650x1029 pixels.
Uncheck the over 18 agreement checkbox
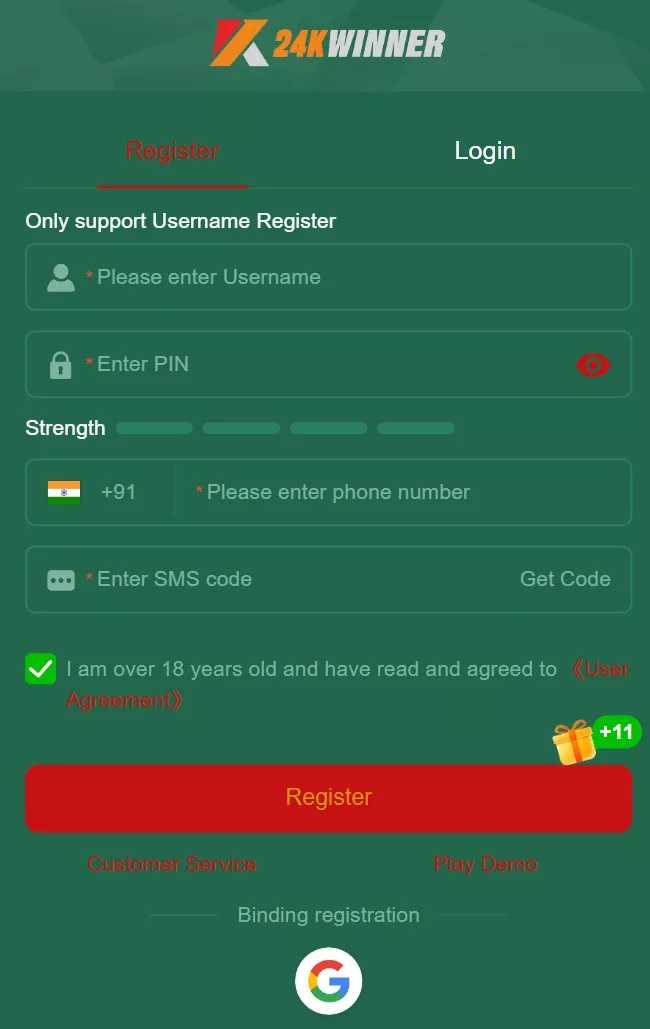click(x=41, y=669)
